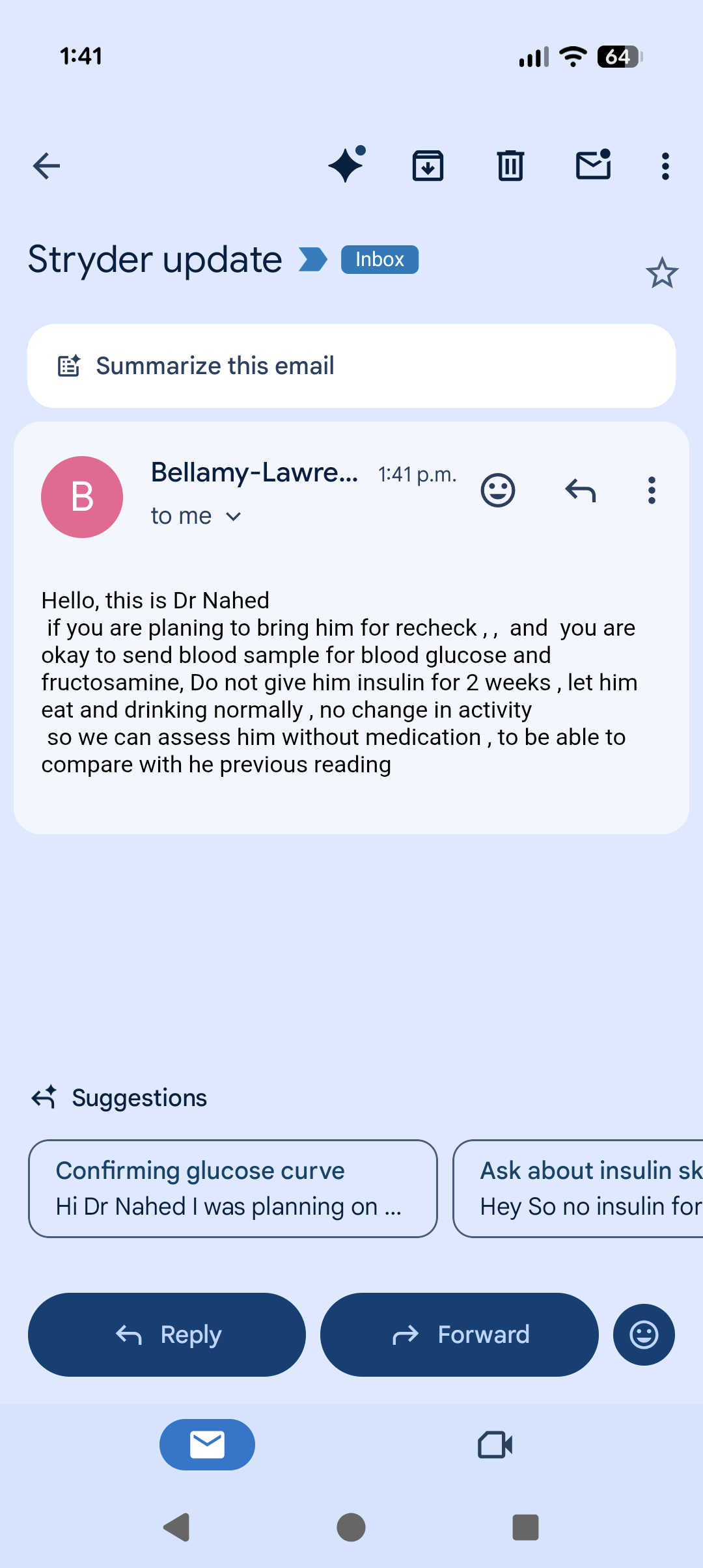Expand the "to me" recipient details
The image size is (703, 1568).
click(196, 517)
